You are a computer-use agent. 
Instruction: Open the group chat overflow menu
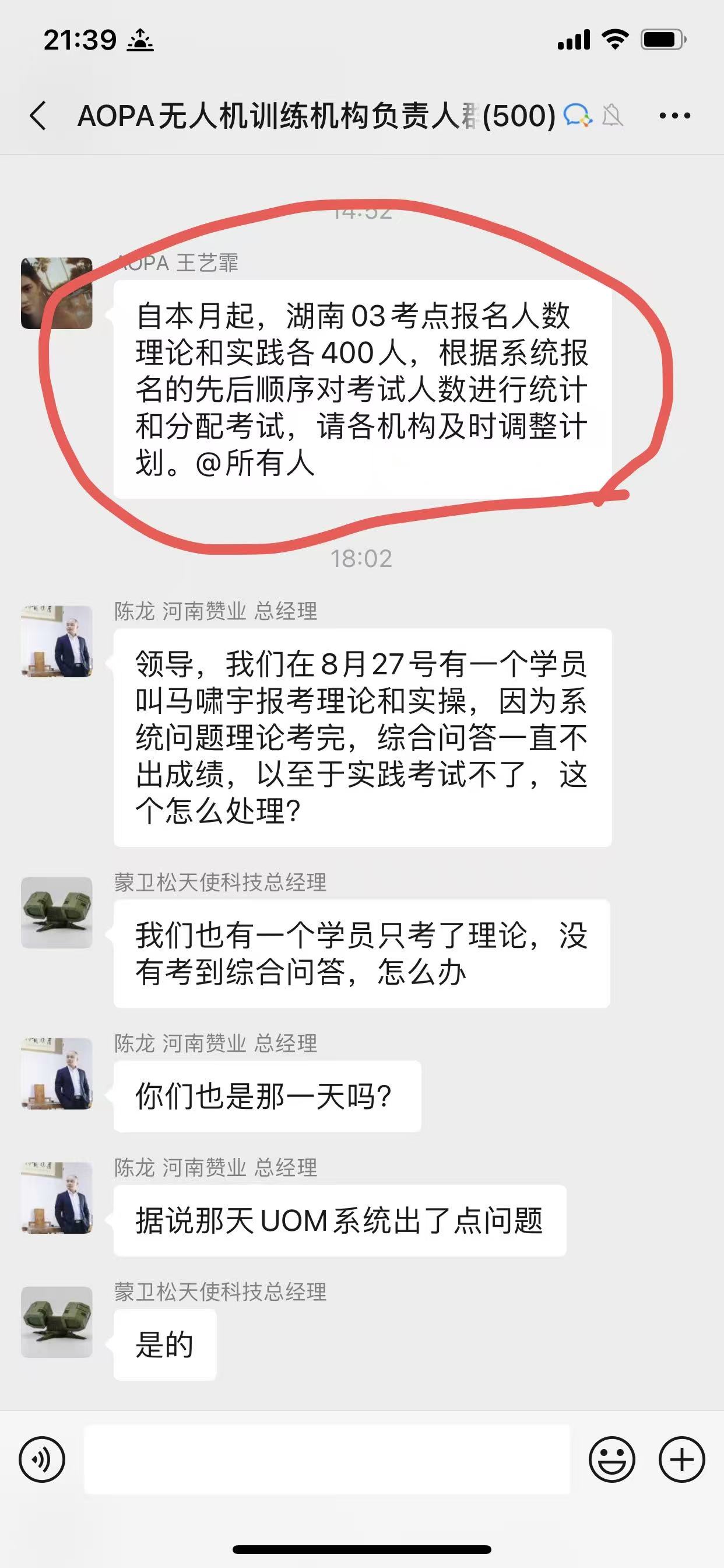coord(674,116)
